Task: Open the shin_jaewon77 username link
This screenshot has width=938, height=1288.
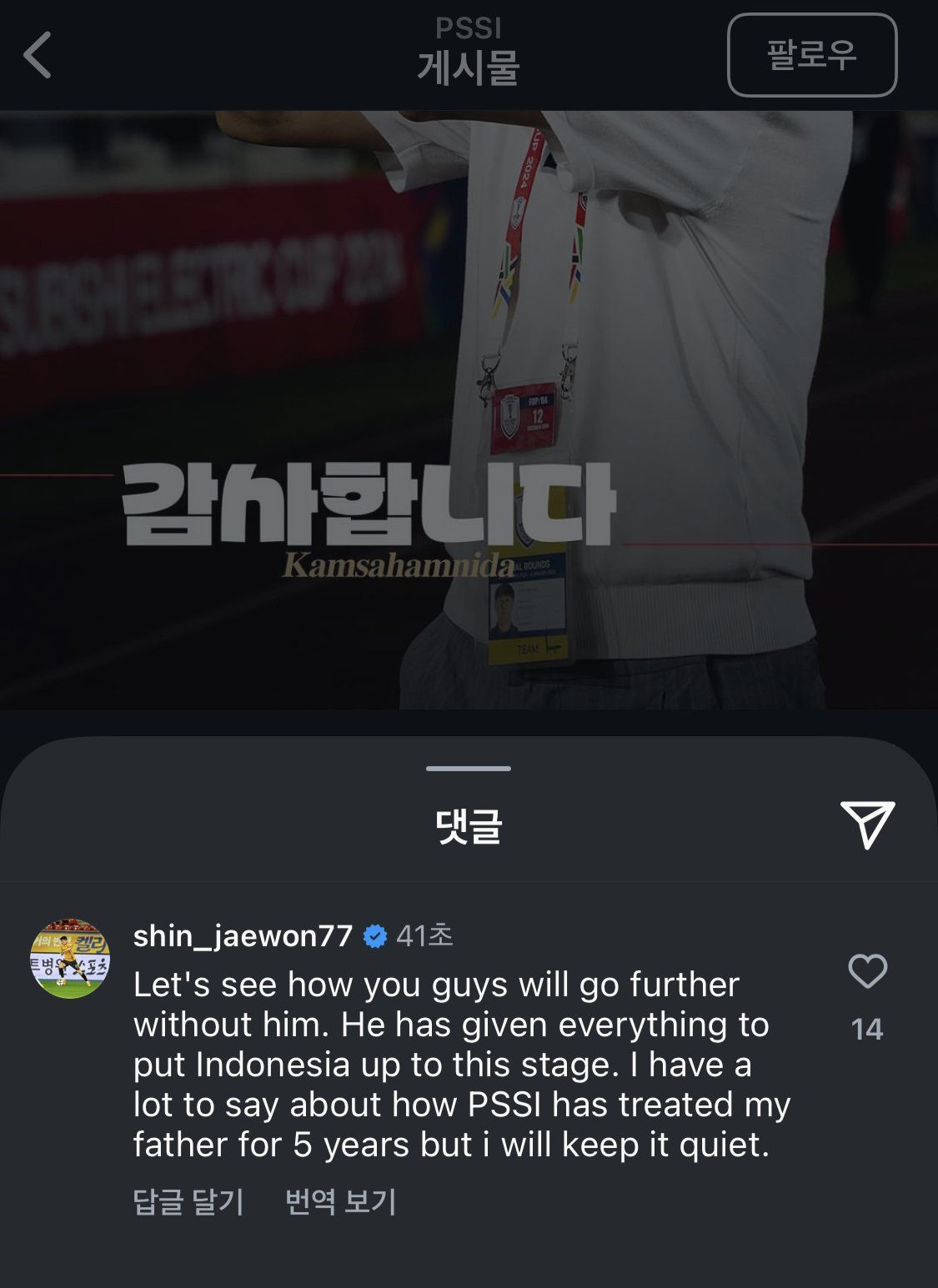Action: click(x=243, y=935)
